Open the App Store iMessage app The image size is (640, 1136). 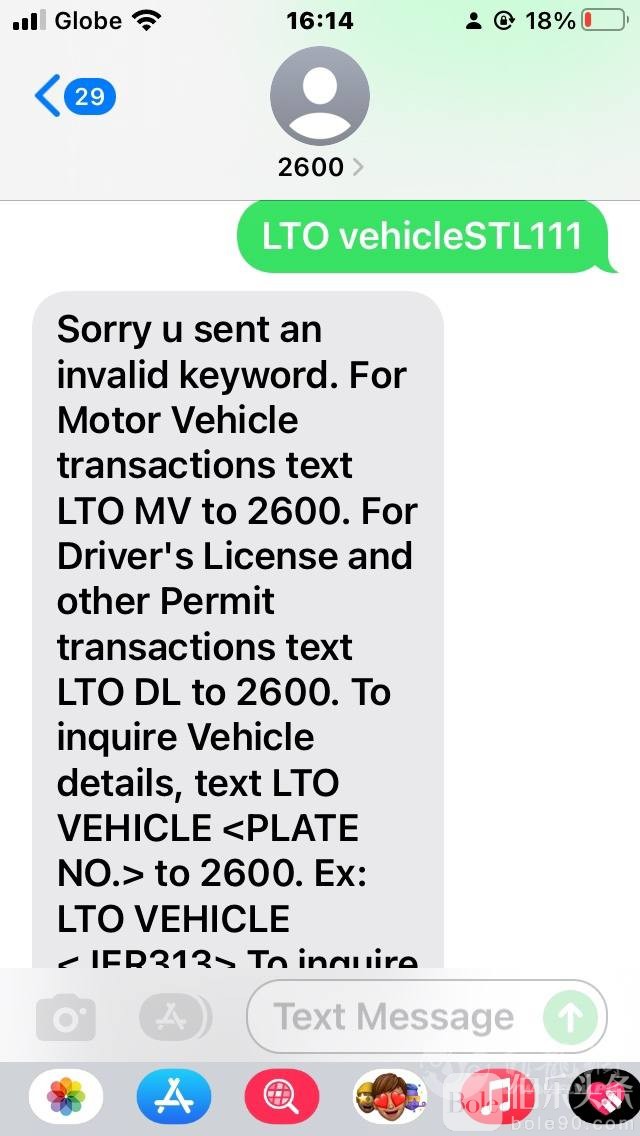point(174,1098)
